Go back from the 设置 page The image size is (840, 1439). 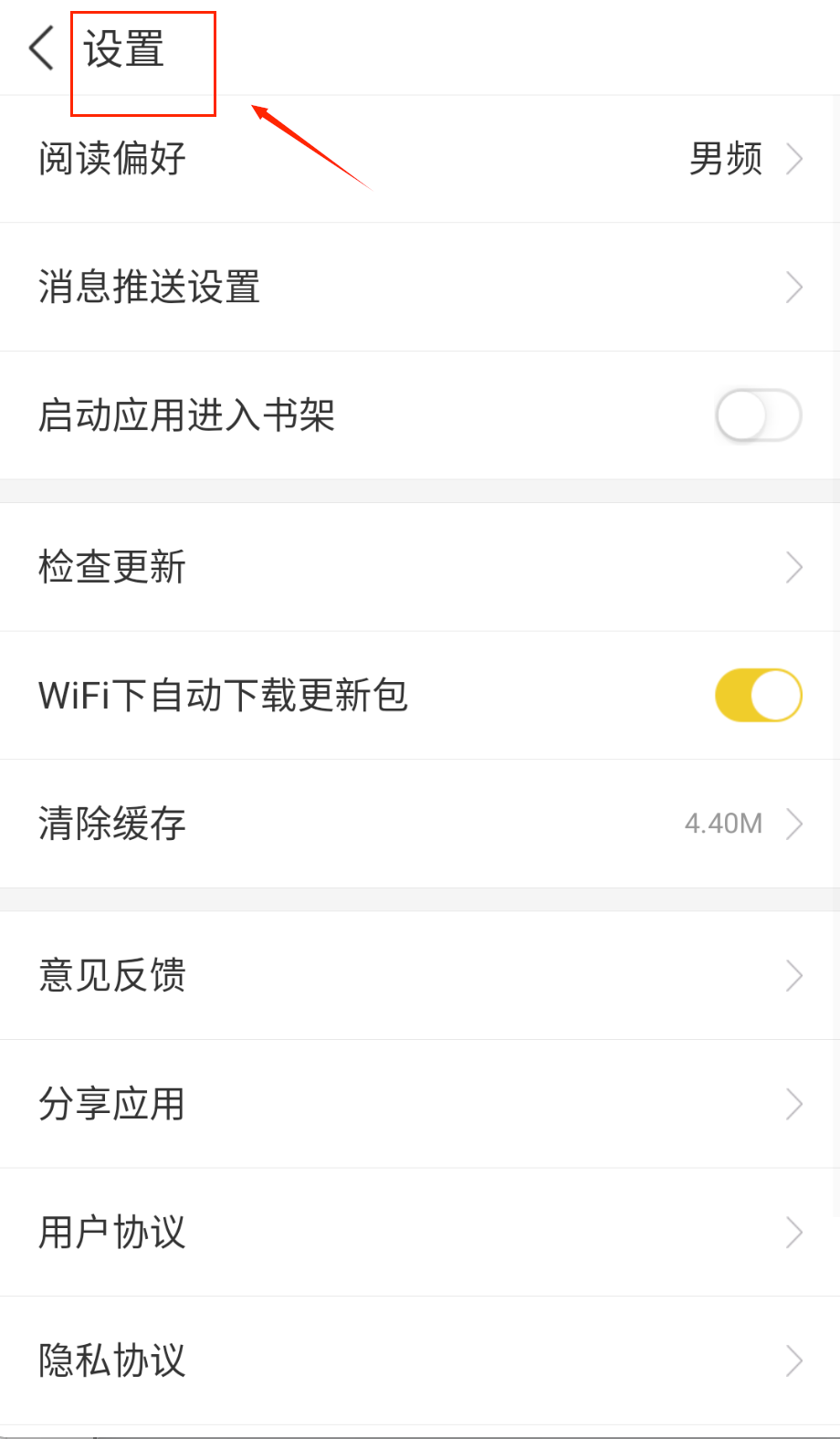(x=42, y=48)
